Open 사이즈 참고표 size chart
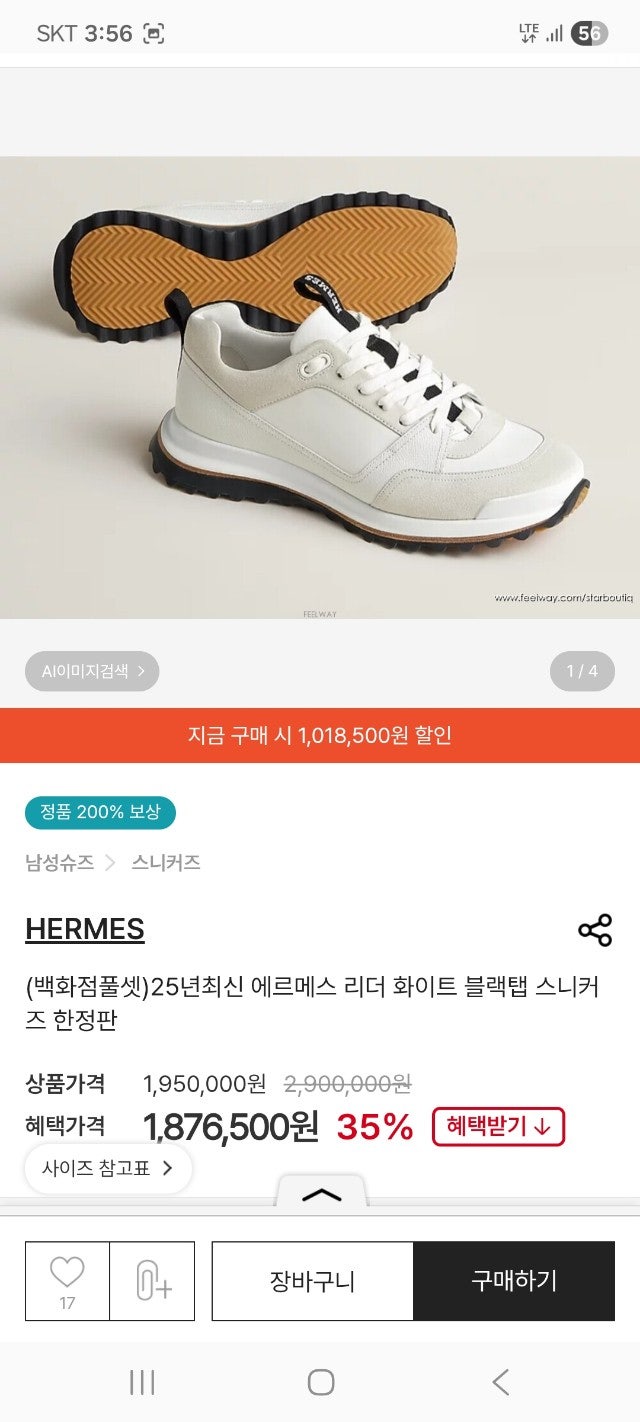Image resolution: width=640 pixels, height=1422 pixels. 108,1168
